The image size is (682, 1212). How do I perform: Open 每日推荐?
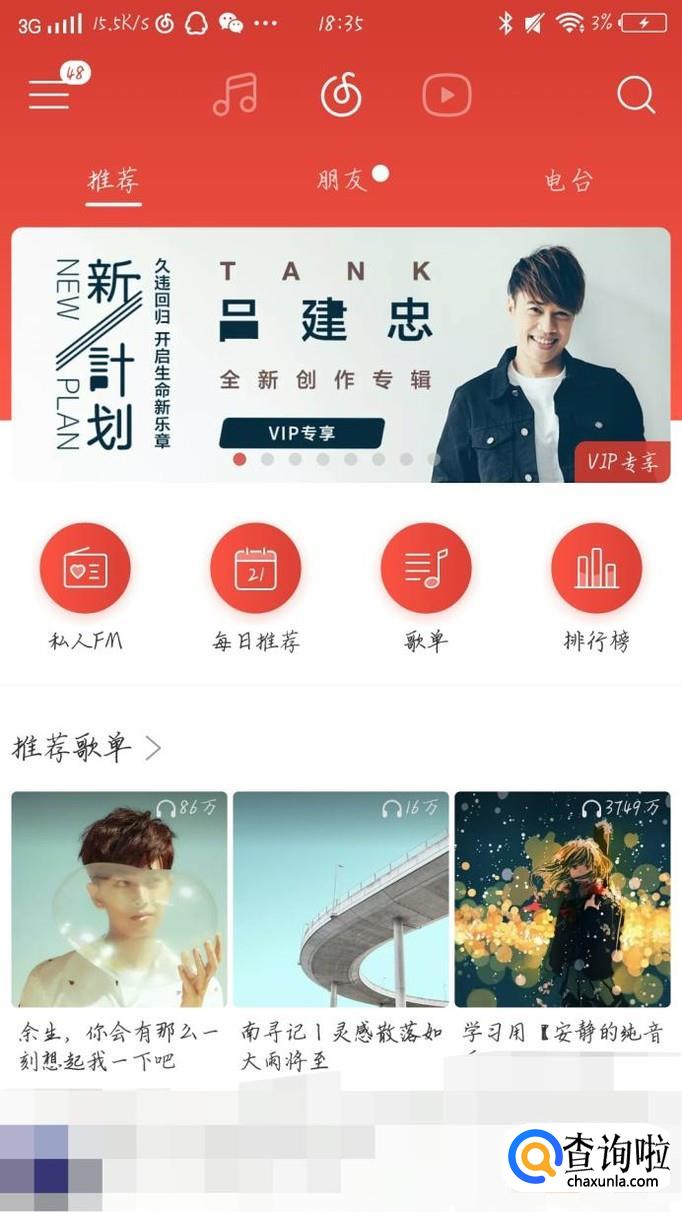point(256,569)
